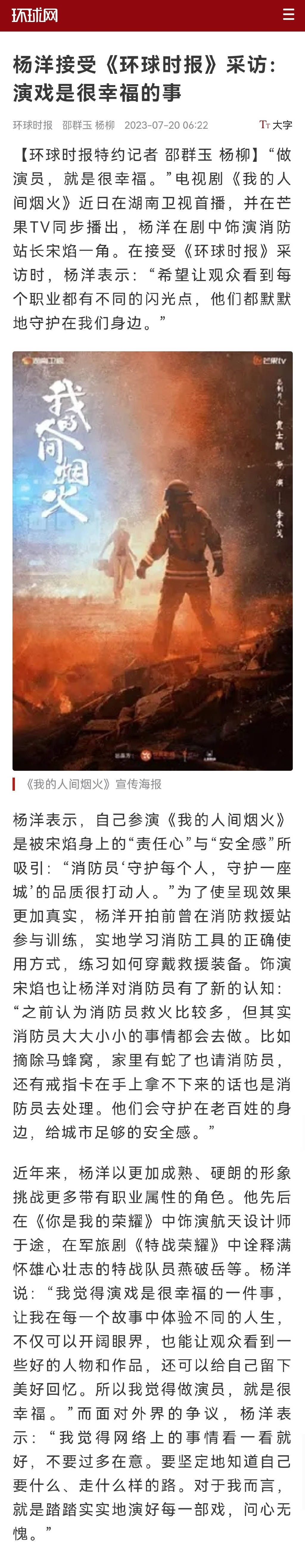305x1568 pixels.
Task: View the 我的人间烟火 poster image
Action: point(152,561)
